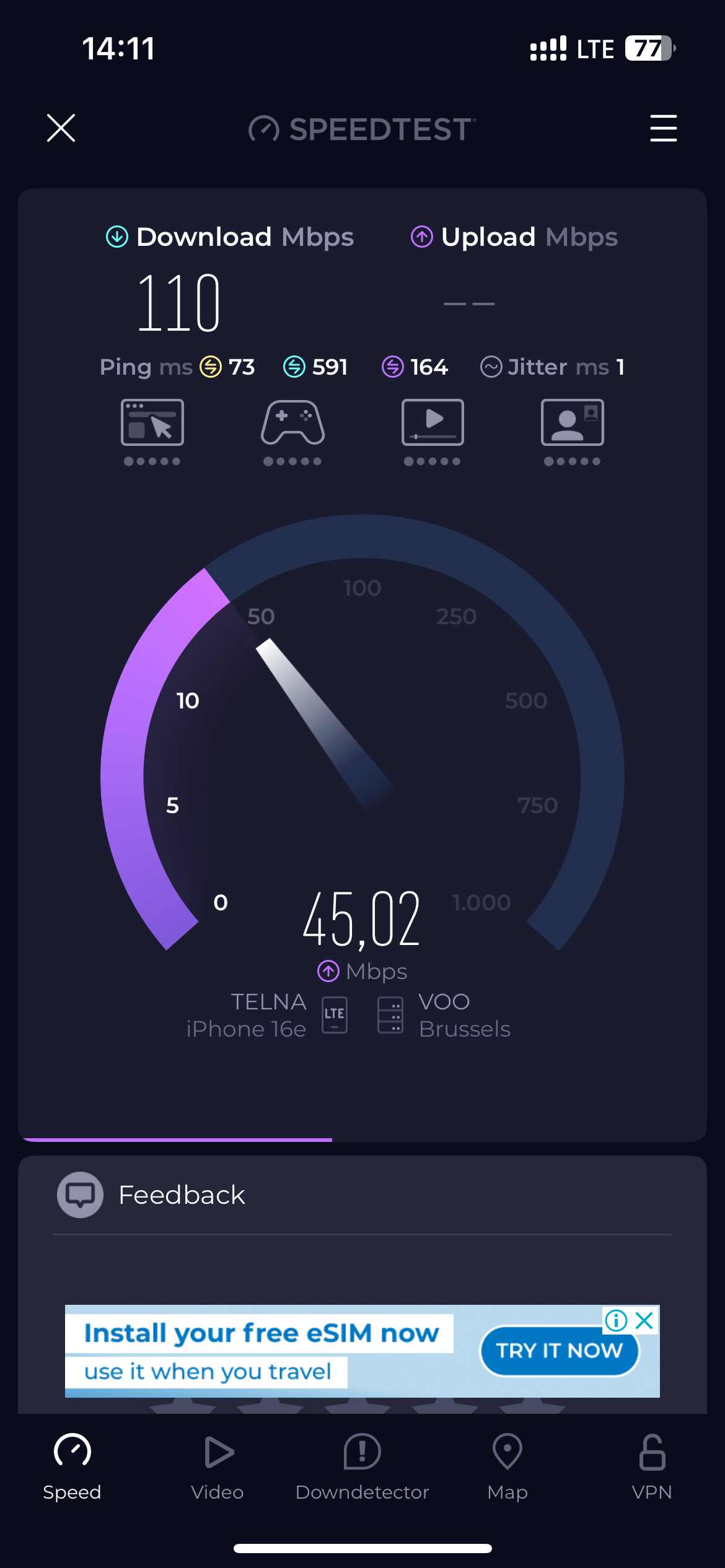View the web browsing quality rating
This screenshot has width=725, height=1568.
pos(152,432)
